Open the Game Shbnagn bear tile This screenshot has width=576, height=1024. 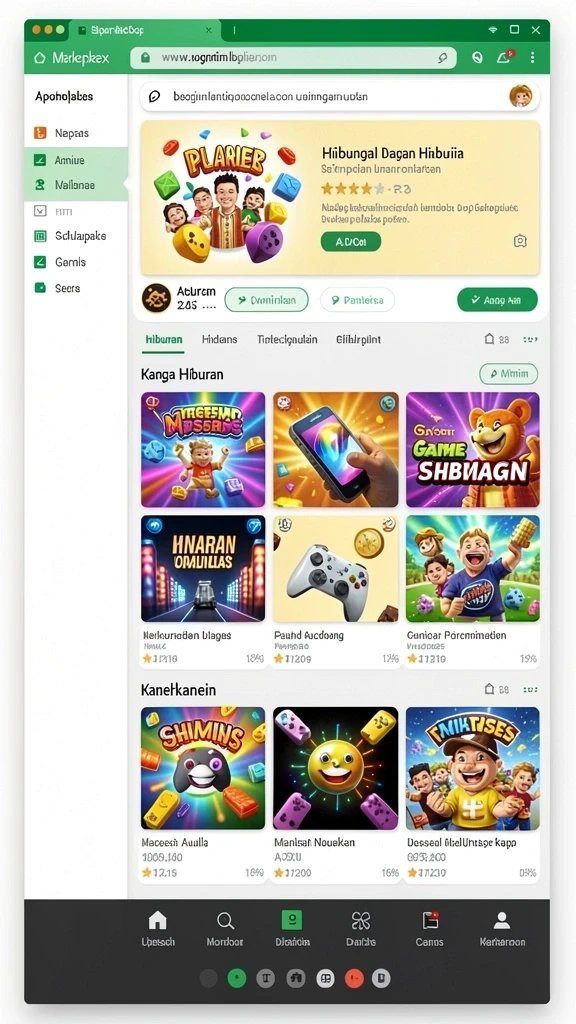pos(473,450)
